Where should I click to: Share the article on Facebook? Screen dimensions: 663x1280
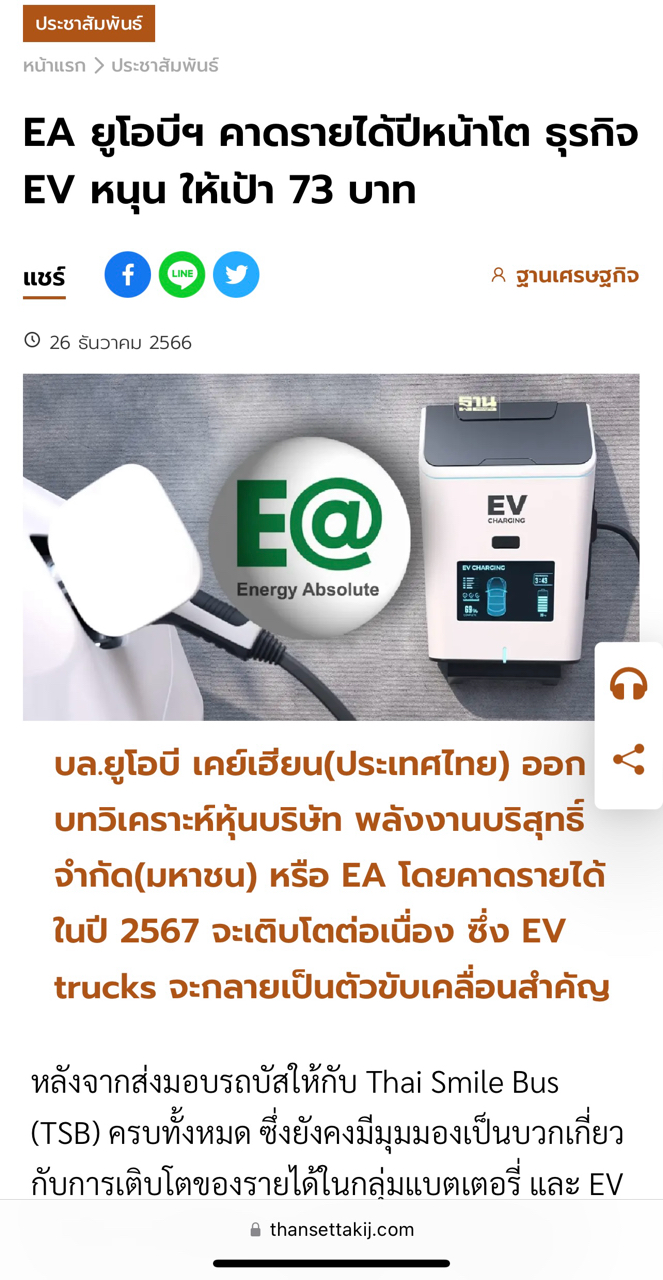pyautogui.click(x=128, y=274)
